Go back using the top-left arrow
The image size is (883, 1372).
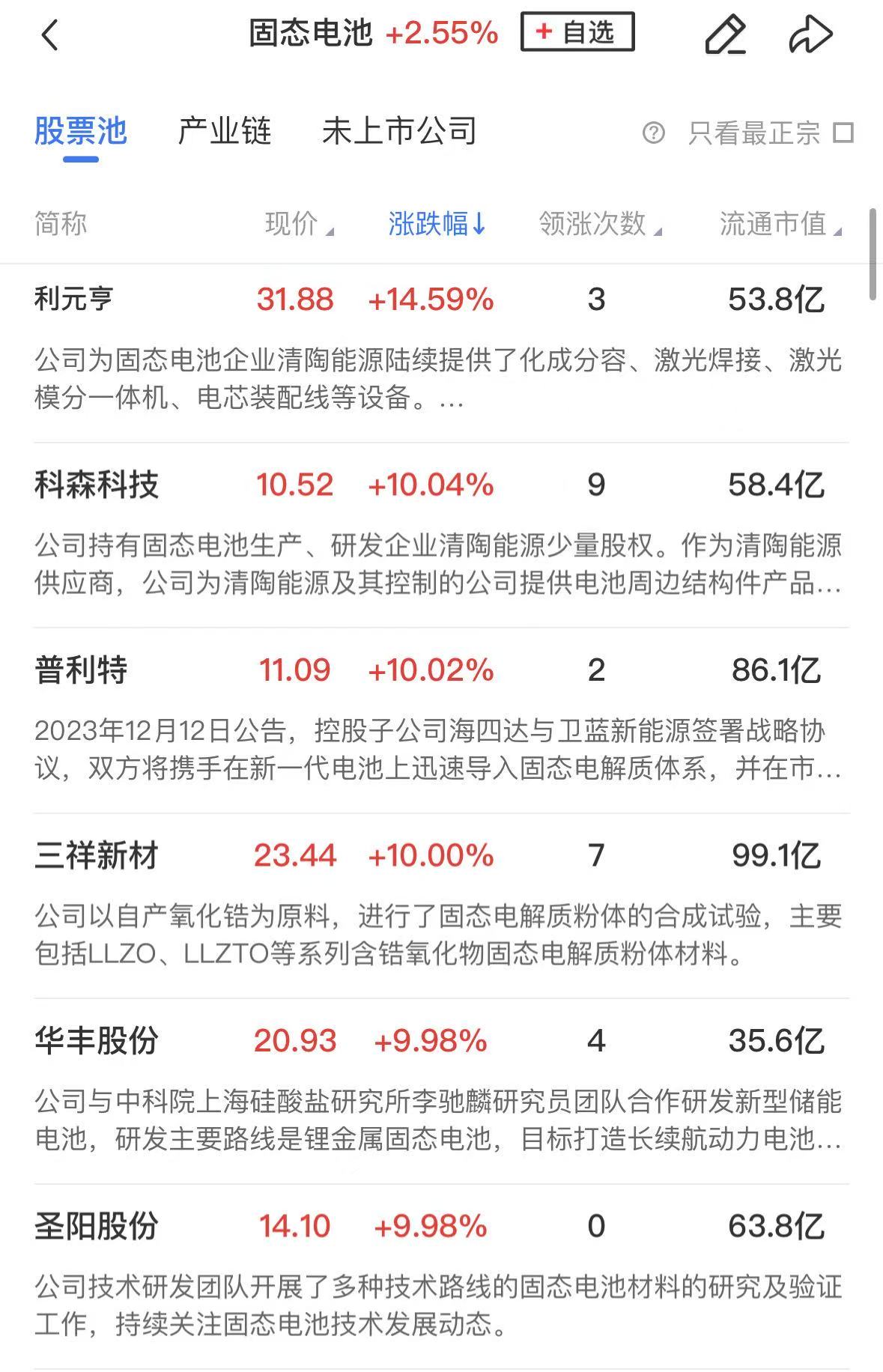[49, 34]
